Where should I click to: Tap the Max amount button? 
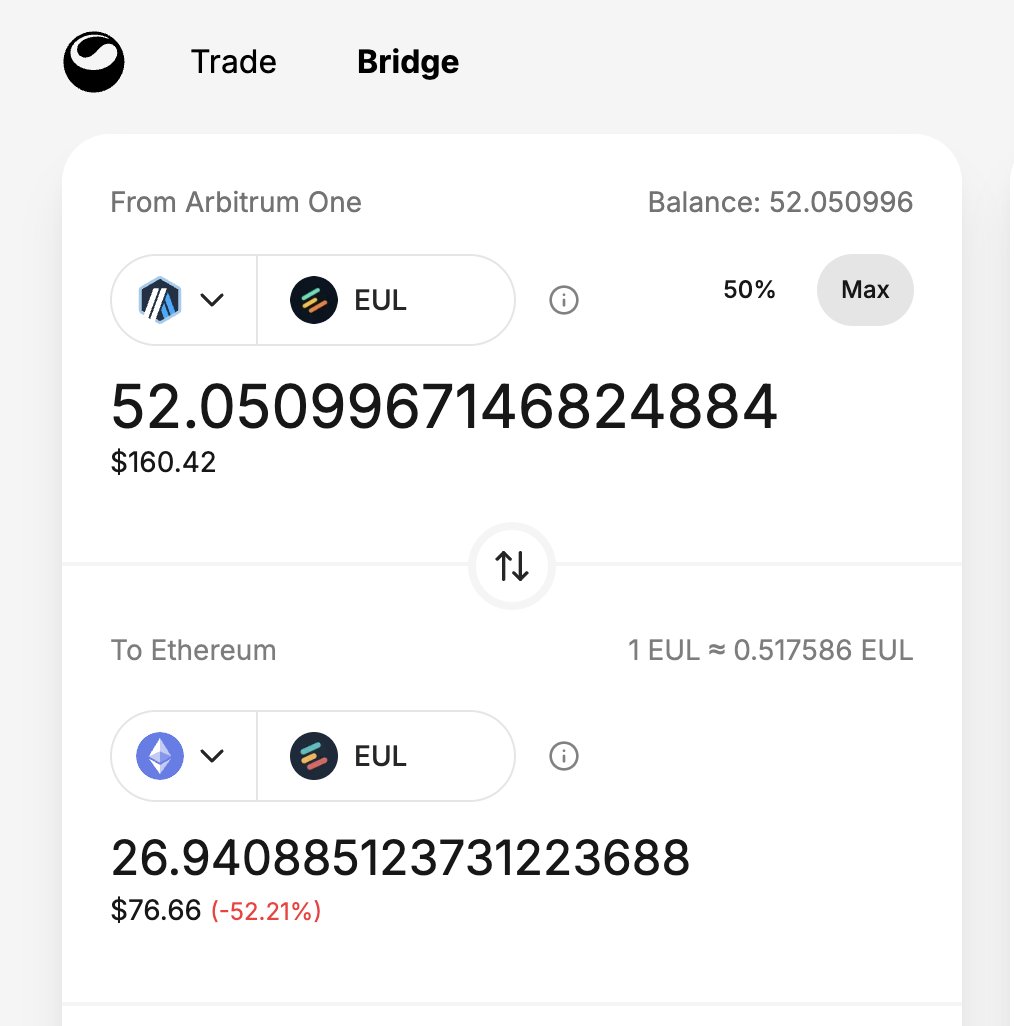(865, 290)
